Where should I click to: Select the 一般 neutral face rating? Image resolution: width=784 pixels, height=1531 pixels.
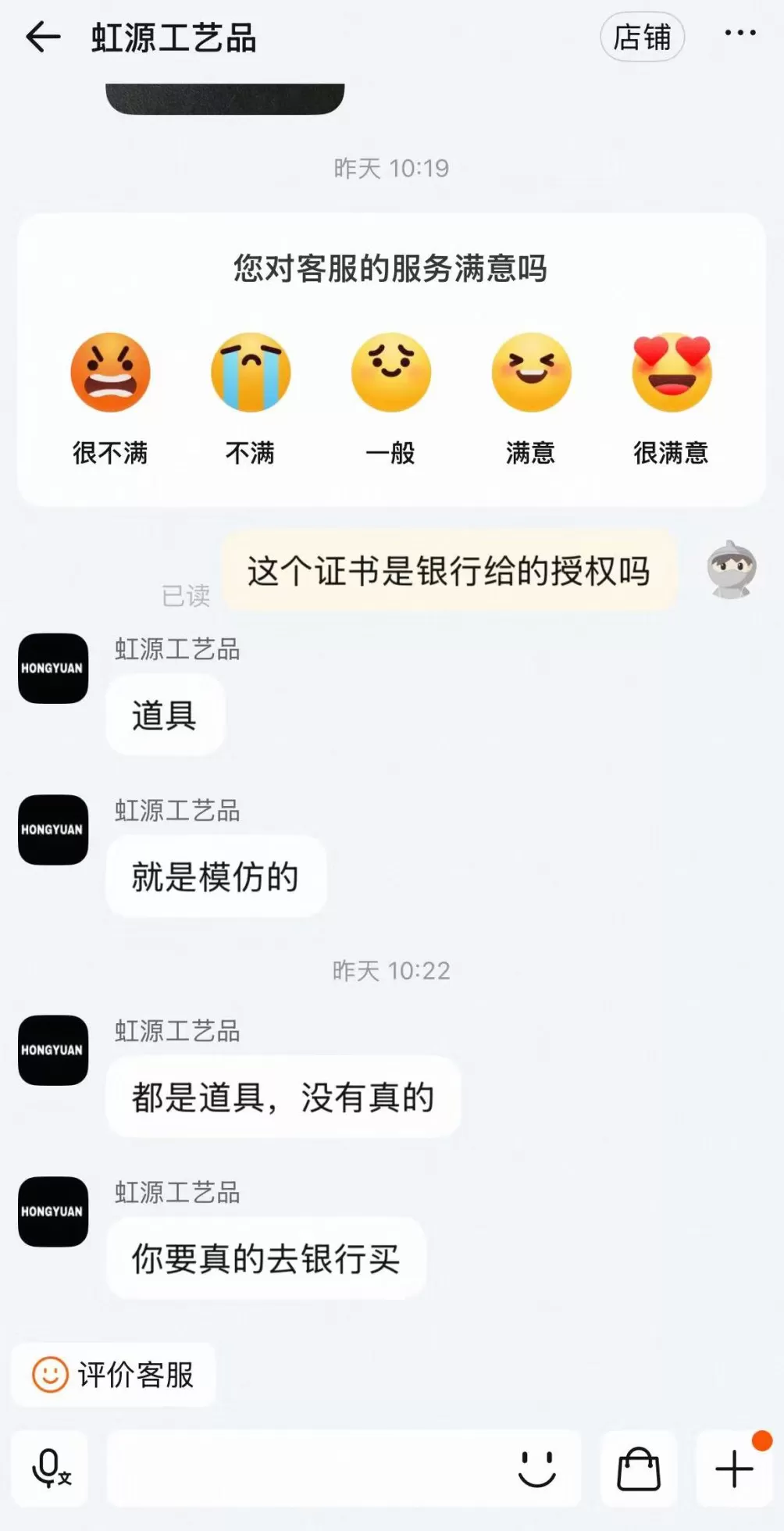tap(391, 373)
